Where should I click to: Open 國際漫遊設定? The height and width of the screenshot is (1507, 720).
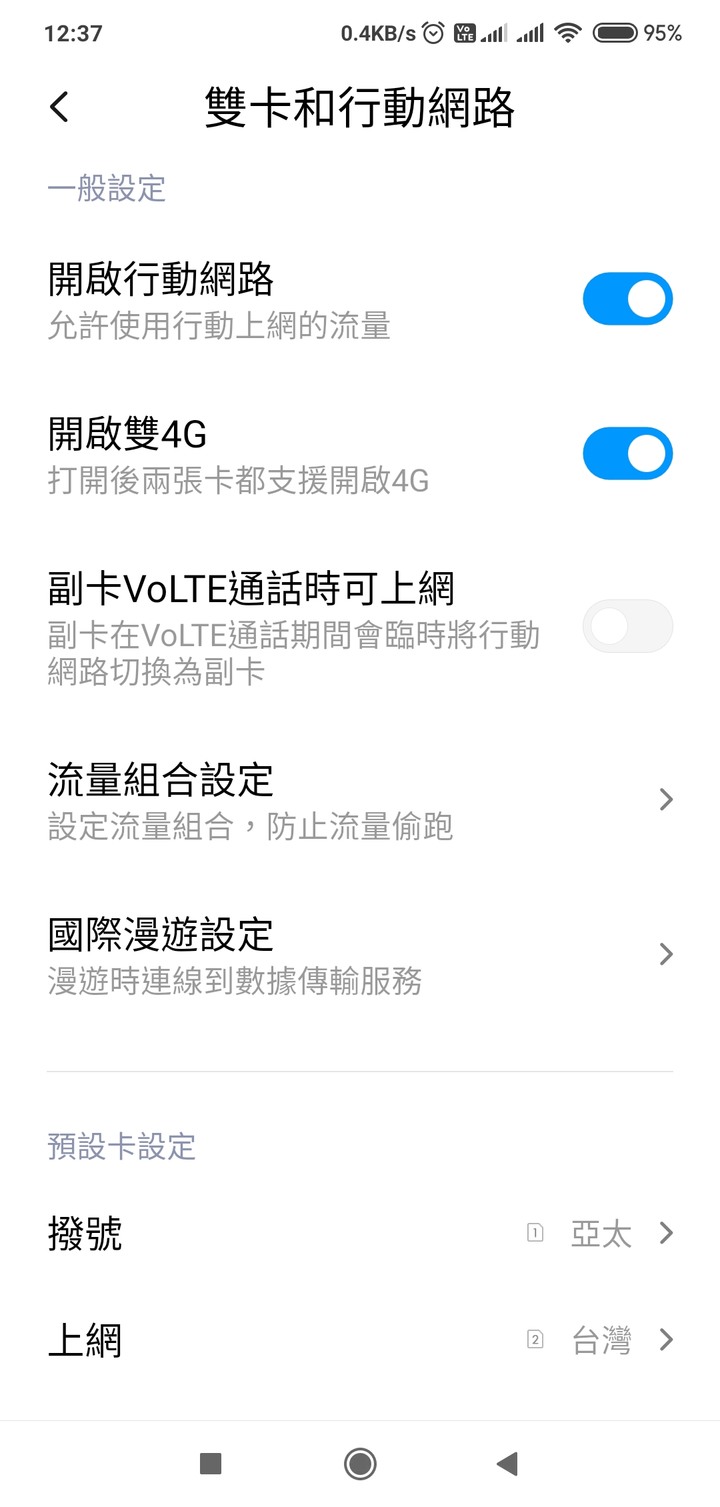[x=360, y=954]
